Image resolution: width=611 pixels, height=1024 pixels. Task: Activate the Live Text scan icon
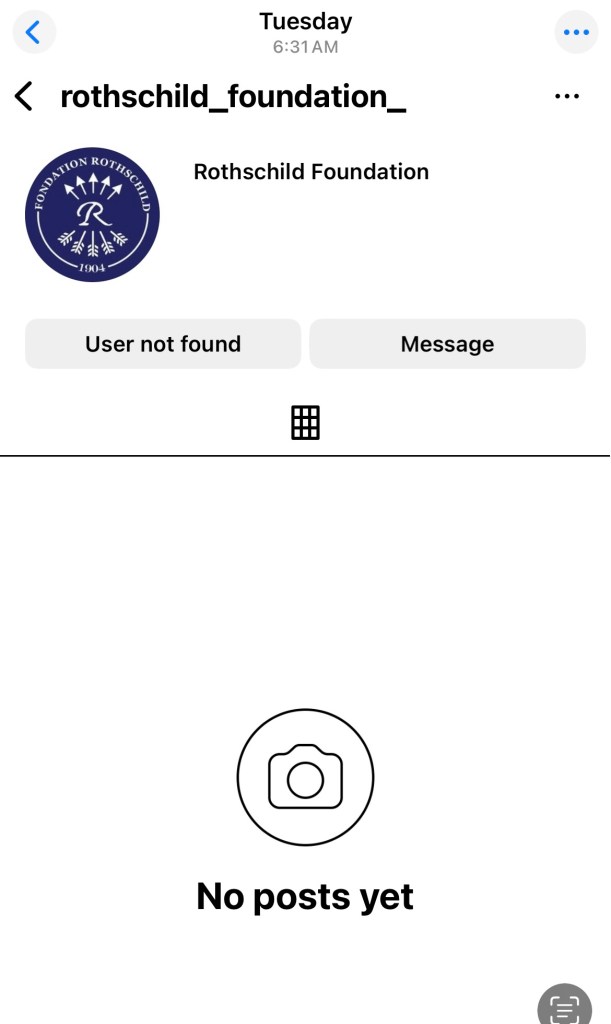pos(565,1004)
